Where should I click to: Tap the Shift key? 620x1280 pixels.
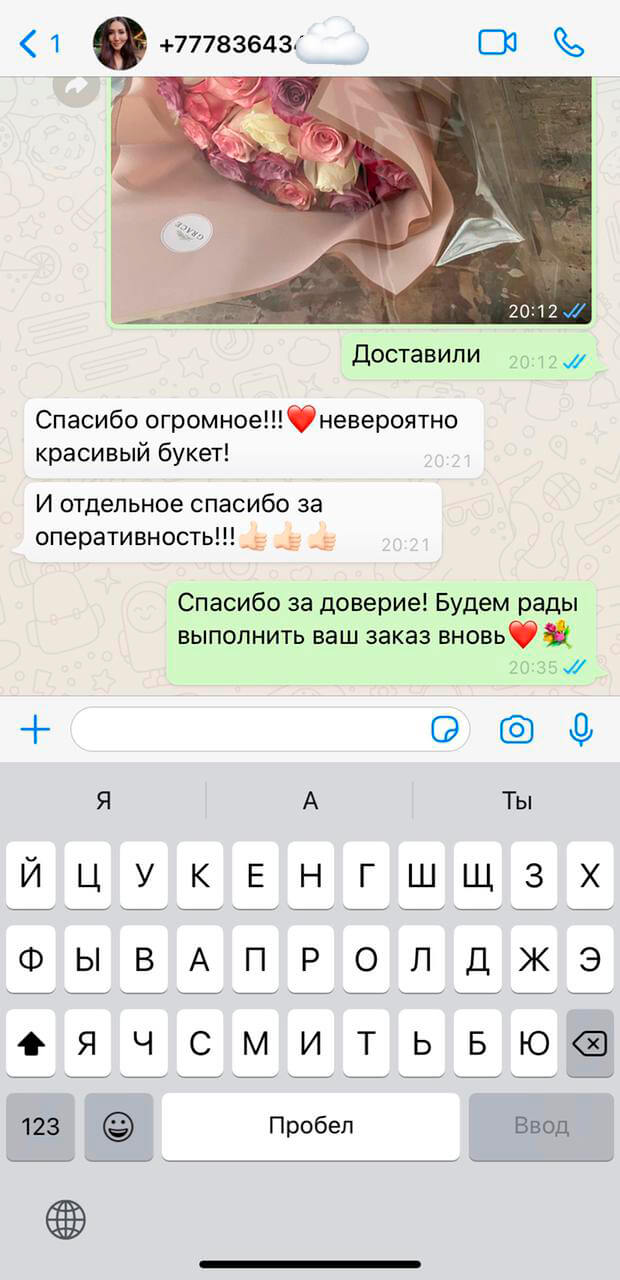[x=32, y=1044]
